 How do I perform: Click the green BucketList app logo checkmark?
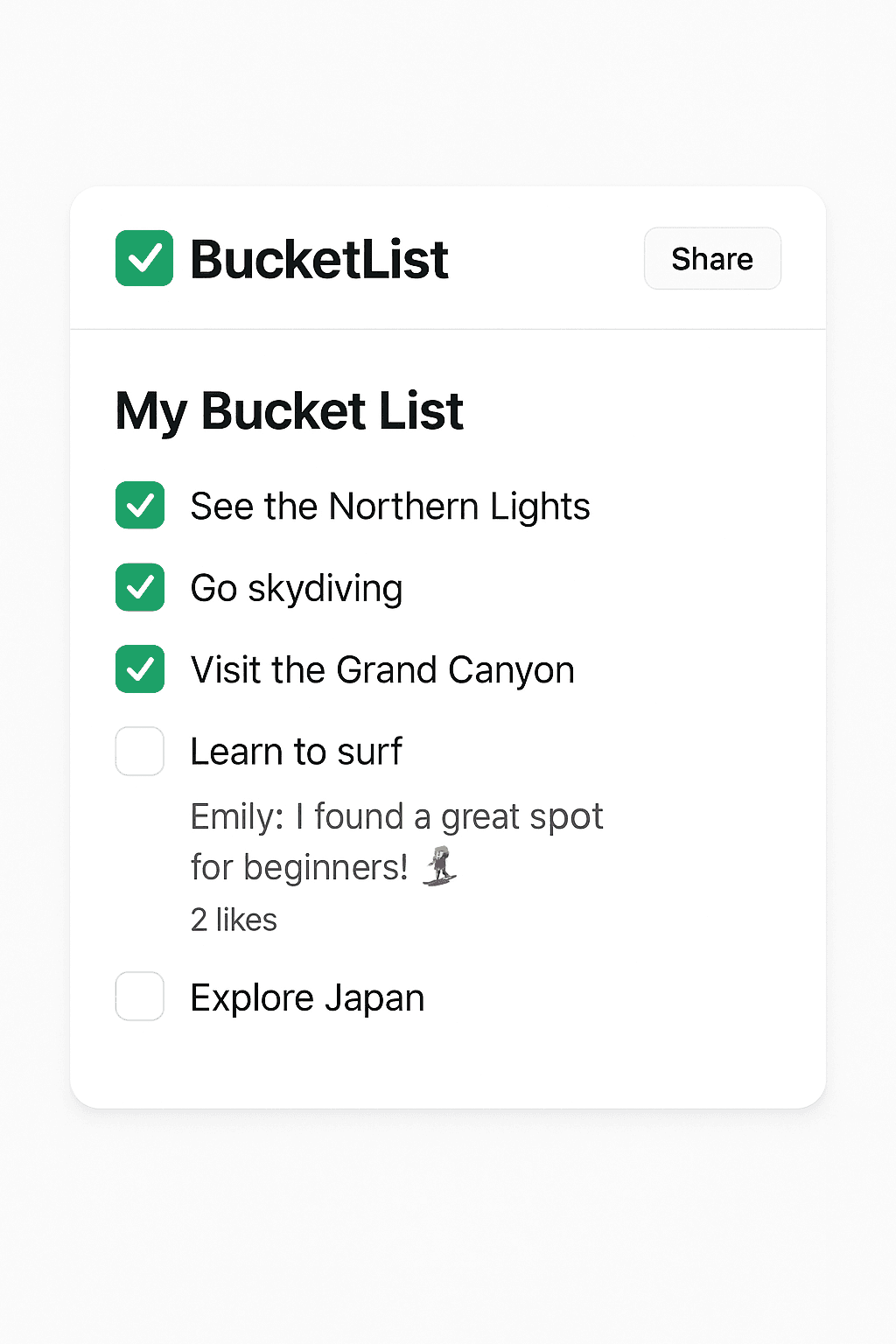(143, 258)
